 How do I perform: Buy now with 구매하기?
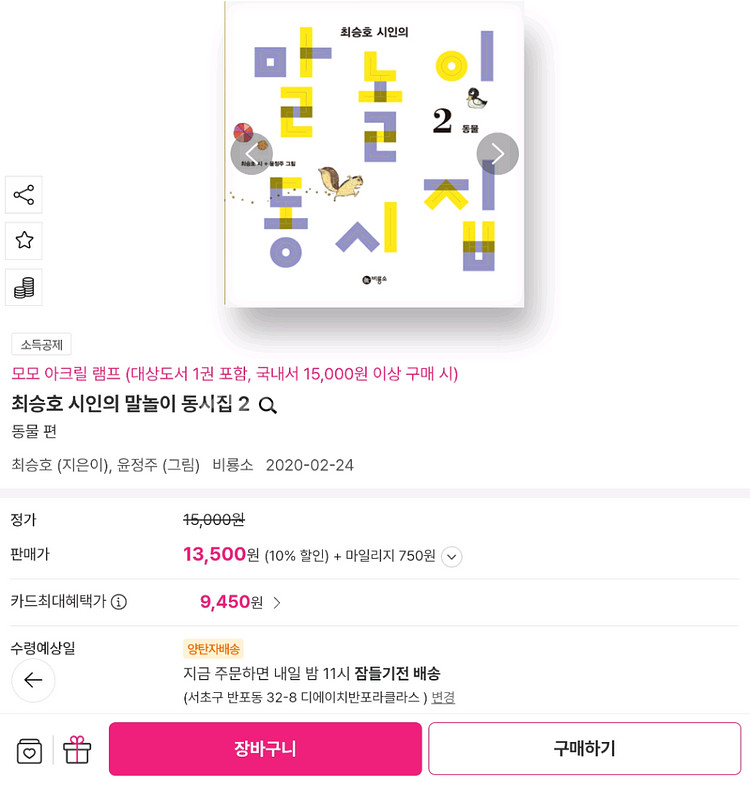pyautogui.click(x=585, y=749)
